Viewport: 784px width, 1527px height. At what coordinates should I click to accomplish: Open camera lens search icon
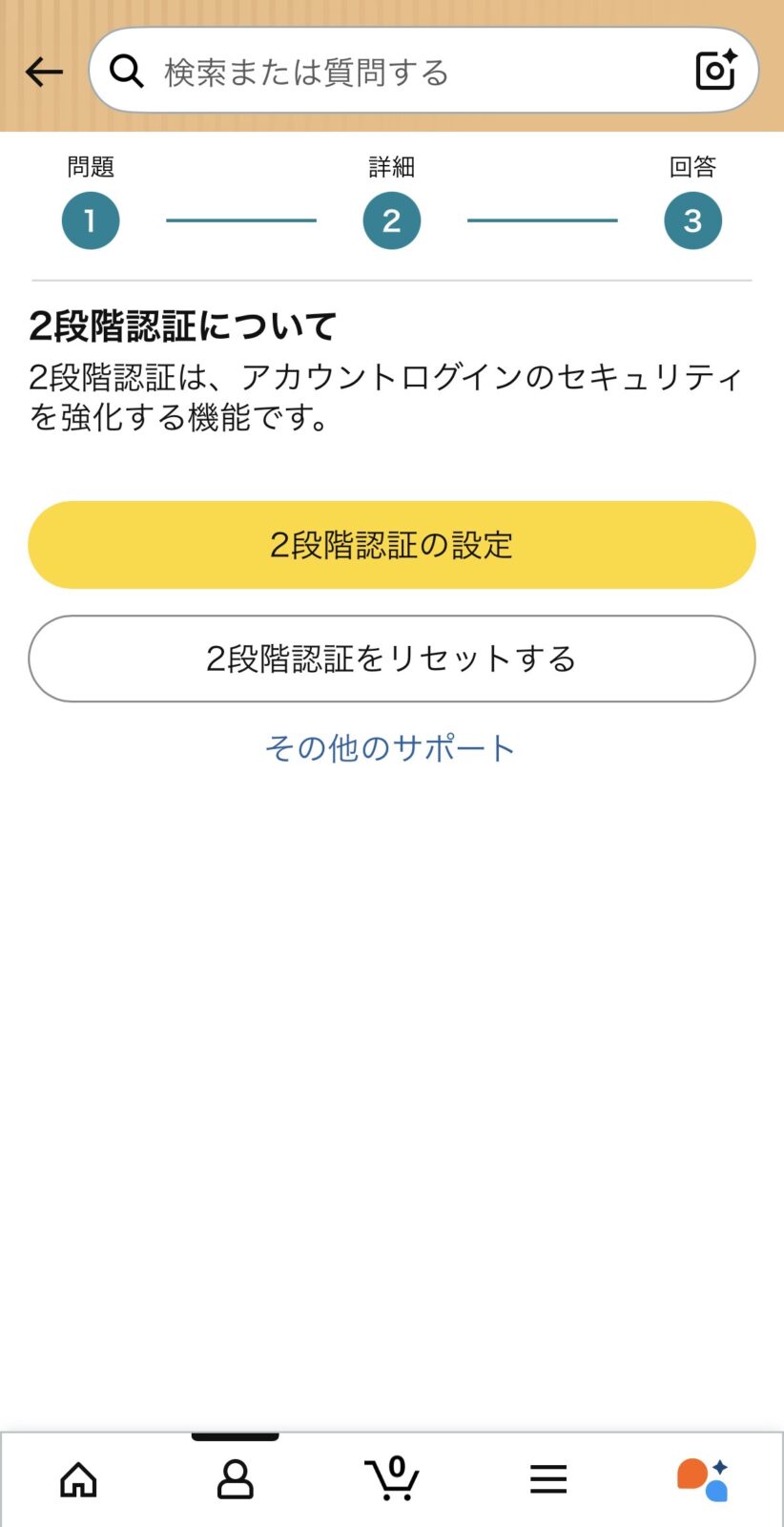715,71
